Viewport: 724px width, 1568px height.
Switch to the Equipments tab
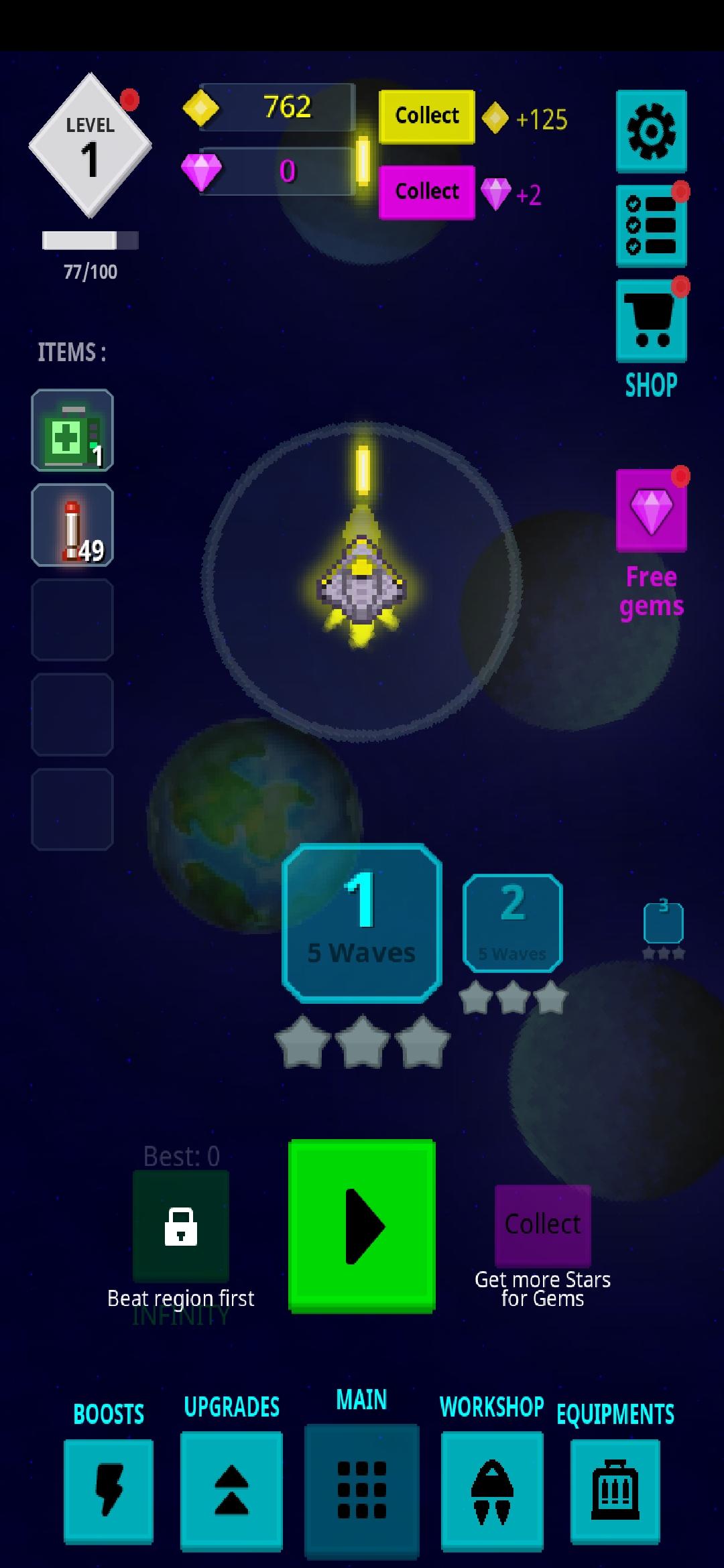point(615,1490)
